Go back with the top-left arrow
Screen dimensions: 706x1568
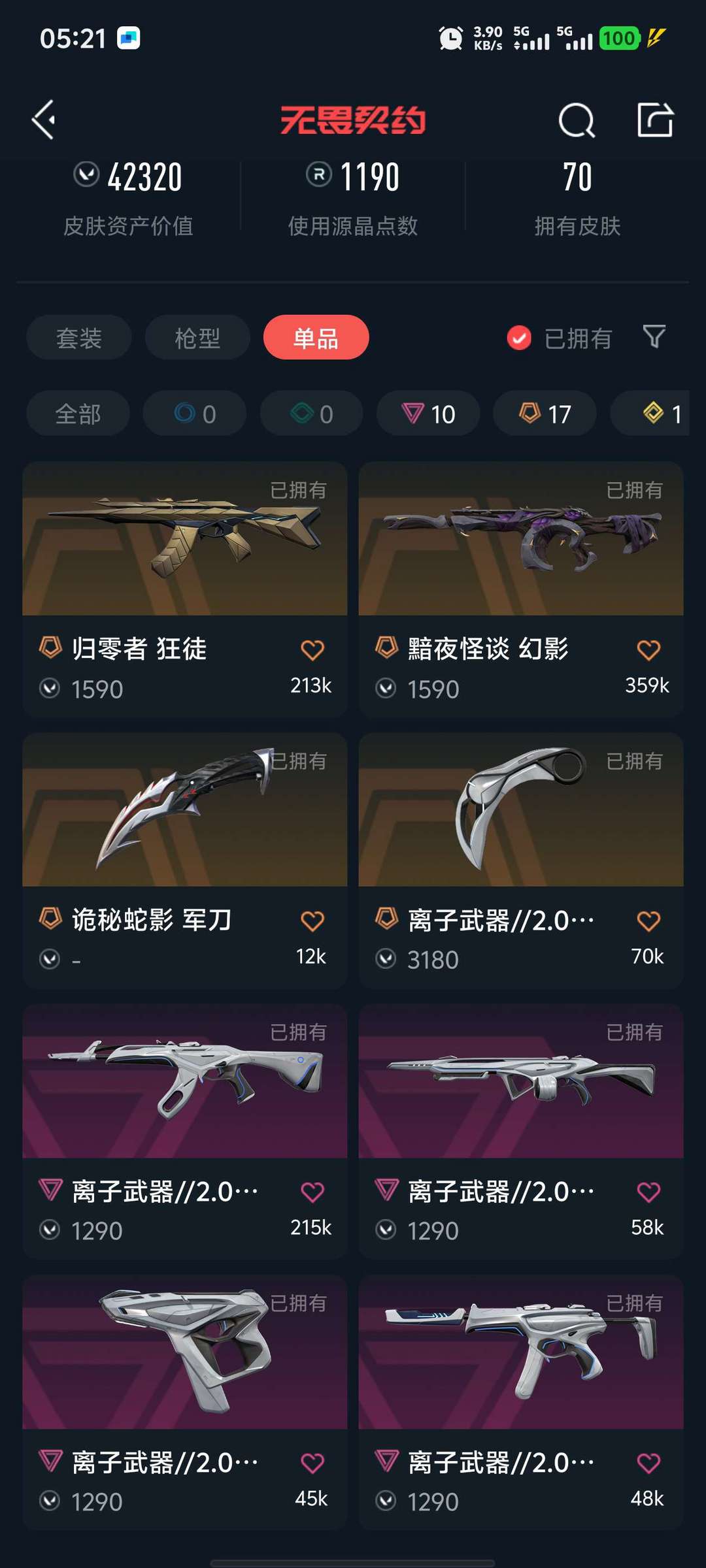click(44, 120)
